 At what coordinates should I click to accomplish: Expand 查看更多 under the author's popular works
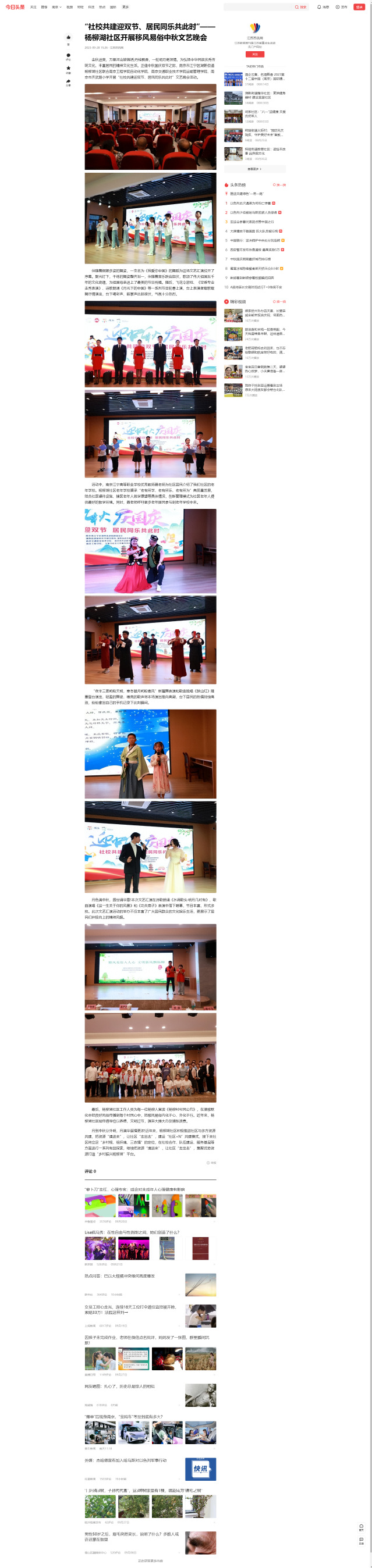(254, 169)
